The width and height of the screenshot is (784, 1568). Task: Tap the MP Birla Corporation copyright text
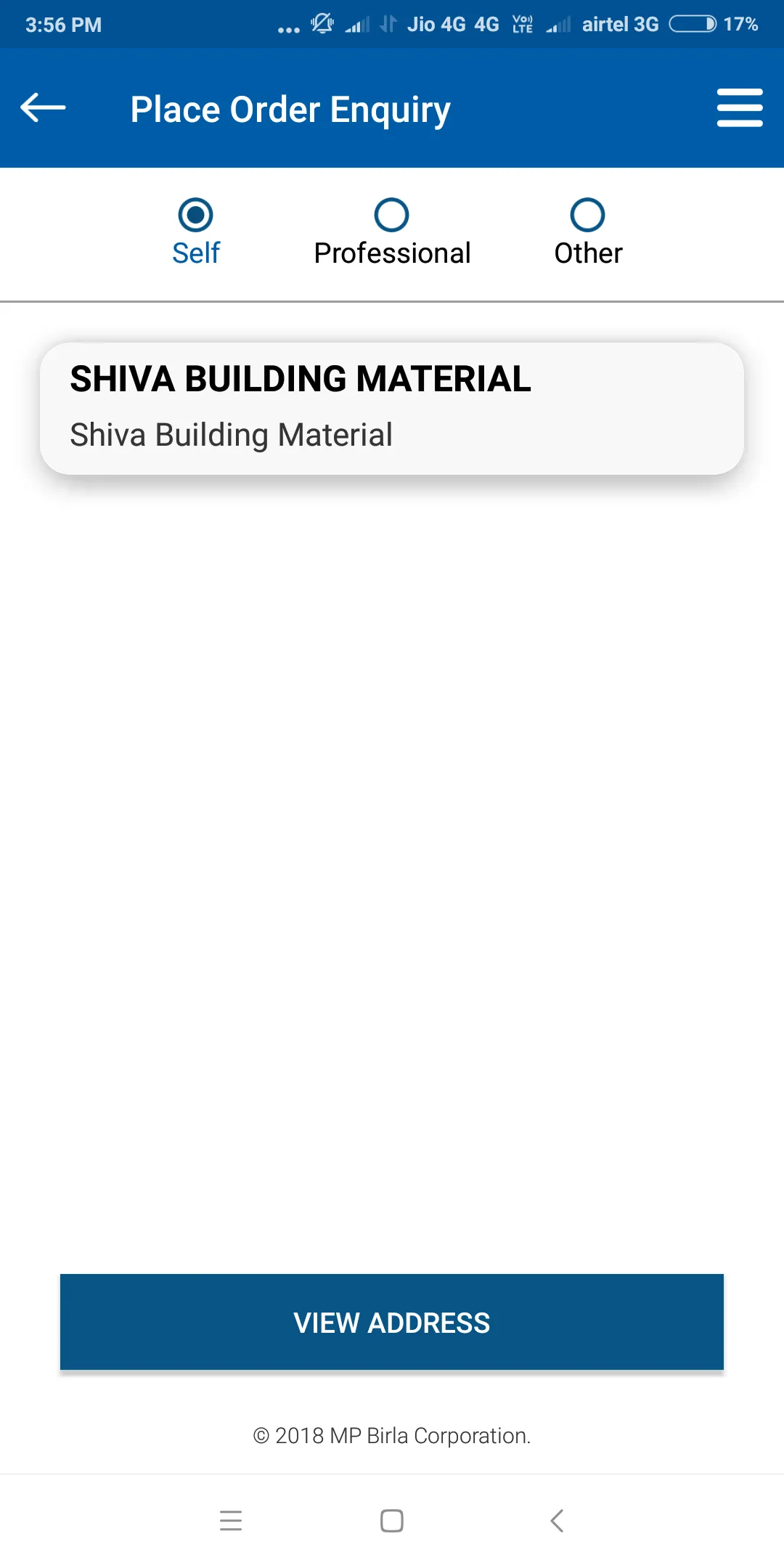coord(391,1434)
